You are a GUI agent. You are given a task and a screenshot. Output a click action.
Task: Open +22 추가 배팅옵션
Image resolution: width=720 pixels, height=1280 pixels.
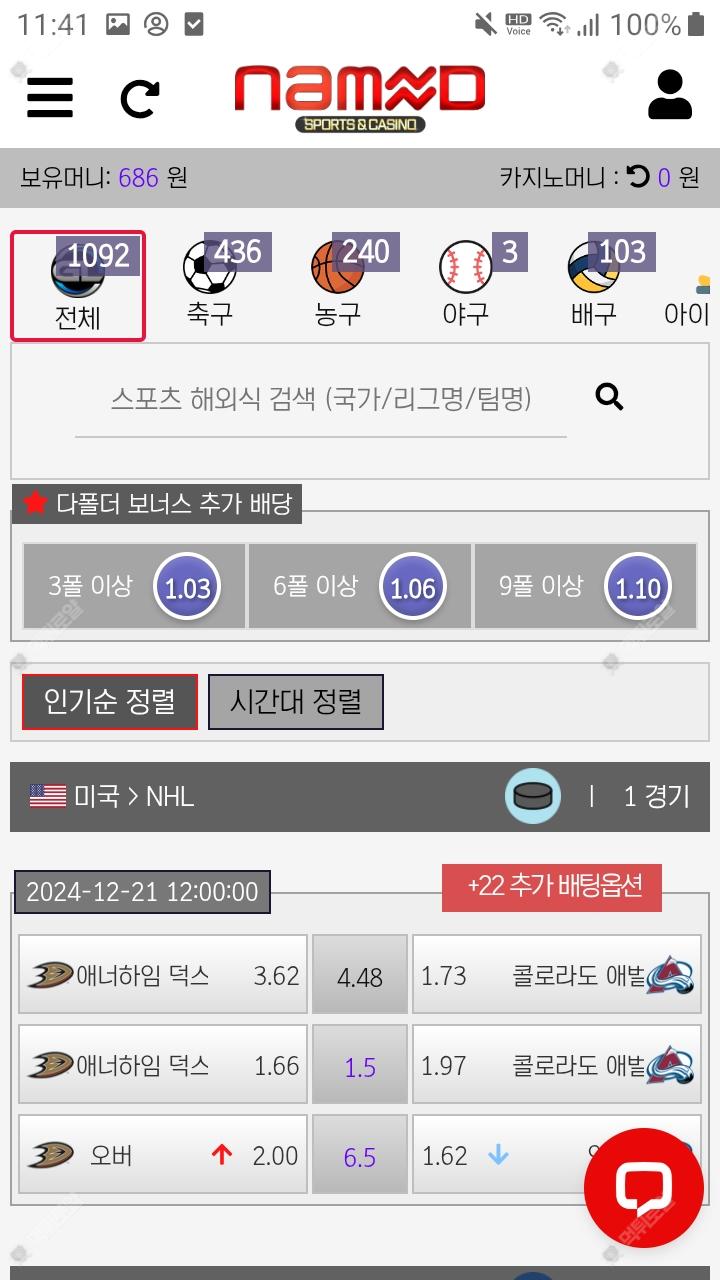point(552,887)
